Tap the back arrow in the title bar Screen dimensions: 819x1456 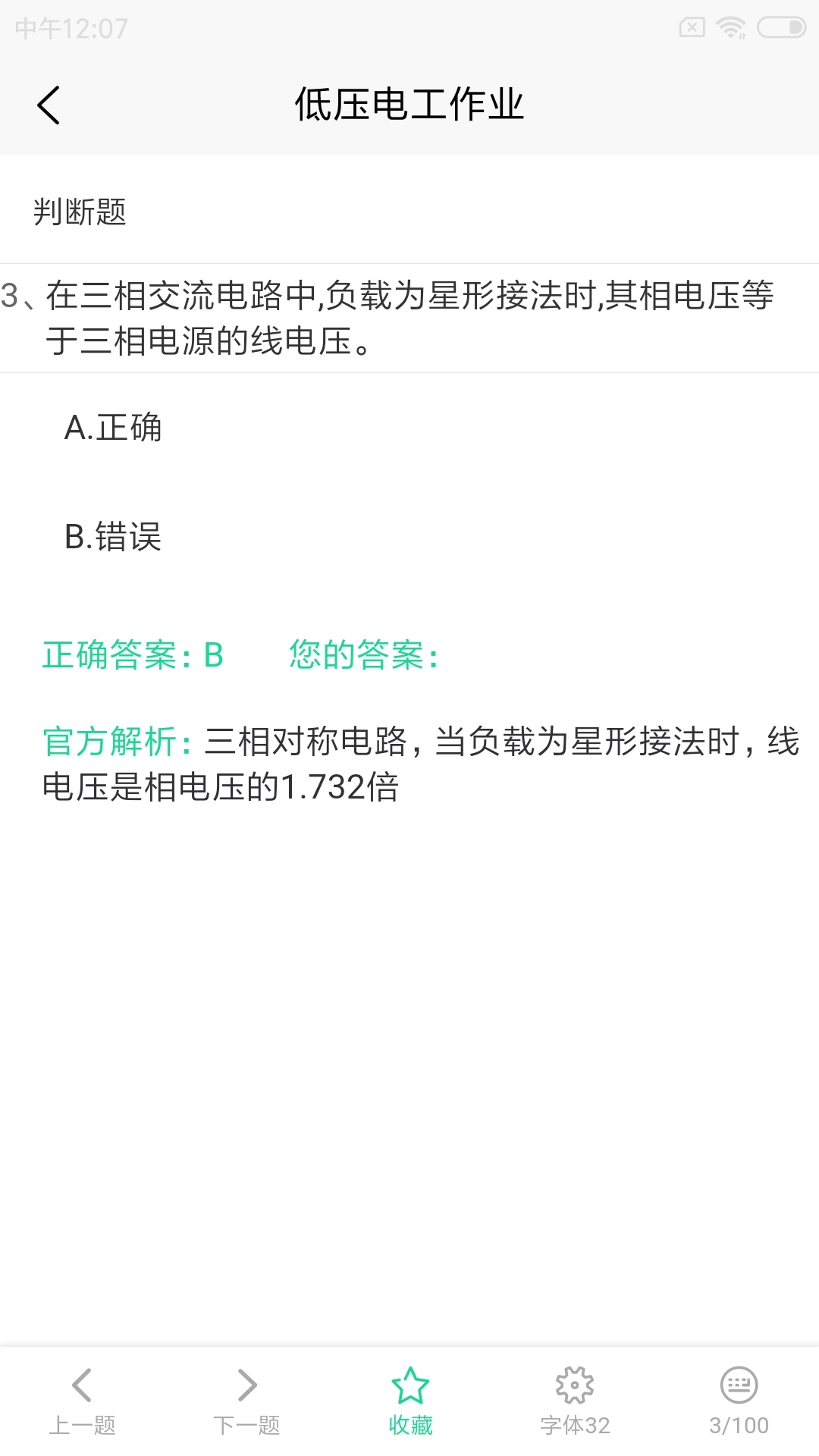50,105
